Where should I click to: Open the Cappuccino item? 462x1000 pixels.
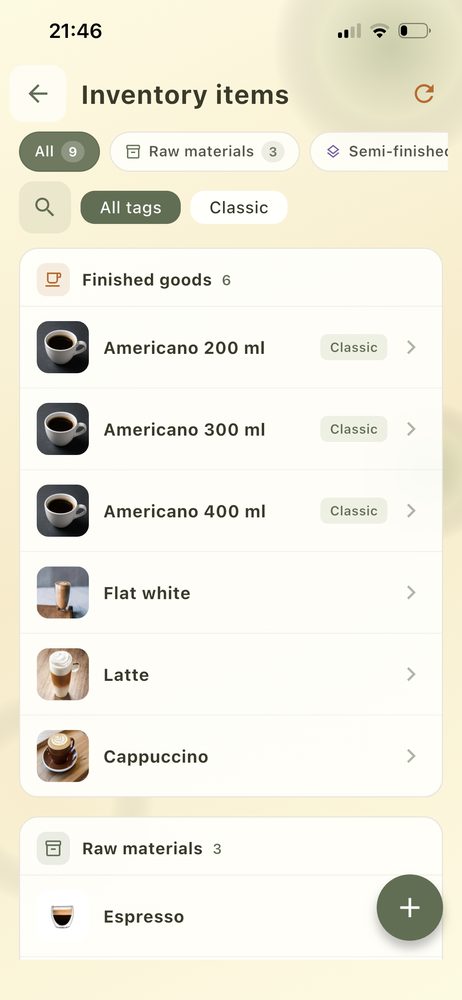click(231, 756)
